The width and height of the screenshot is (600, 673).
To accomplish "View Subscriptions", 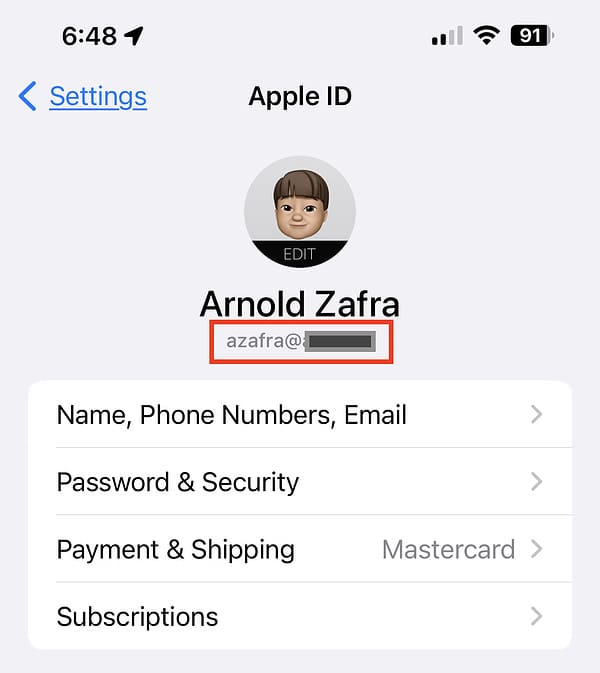I will tap(299, 616).
